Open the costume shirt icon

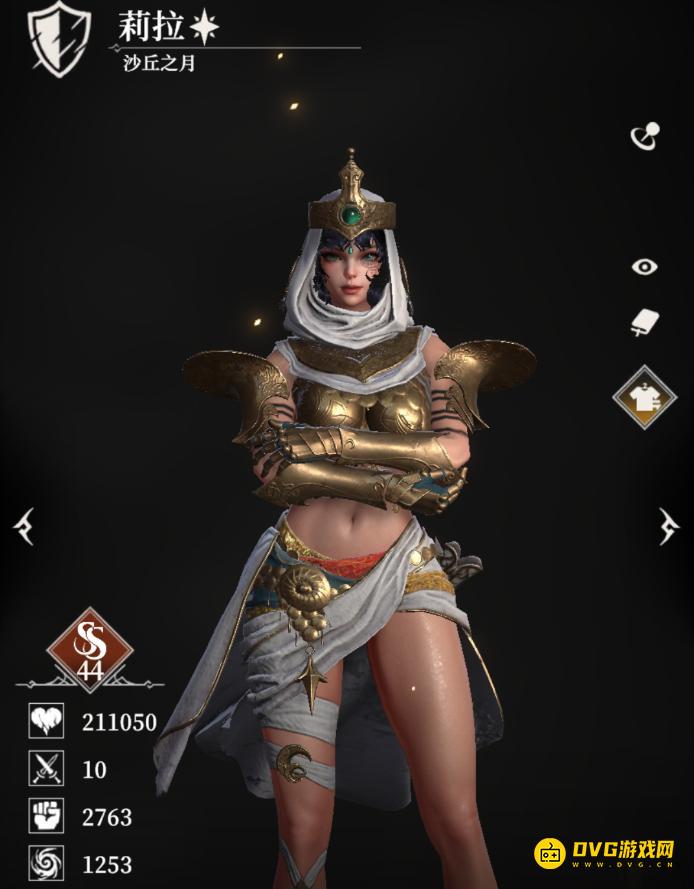coord(645,396)
